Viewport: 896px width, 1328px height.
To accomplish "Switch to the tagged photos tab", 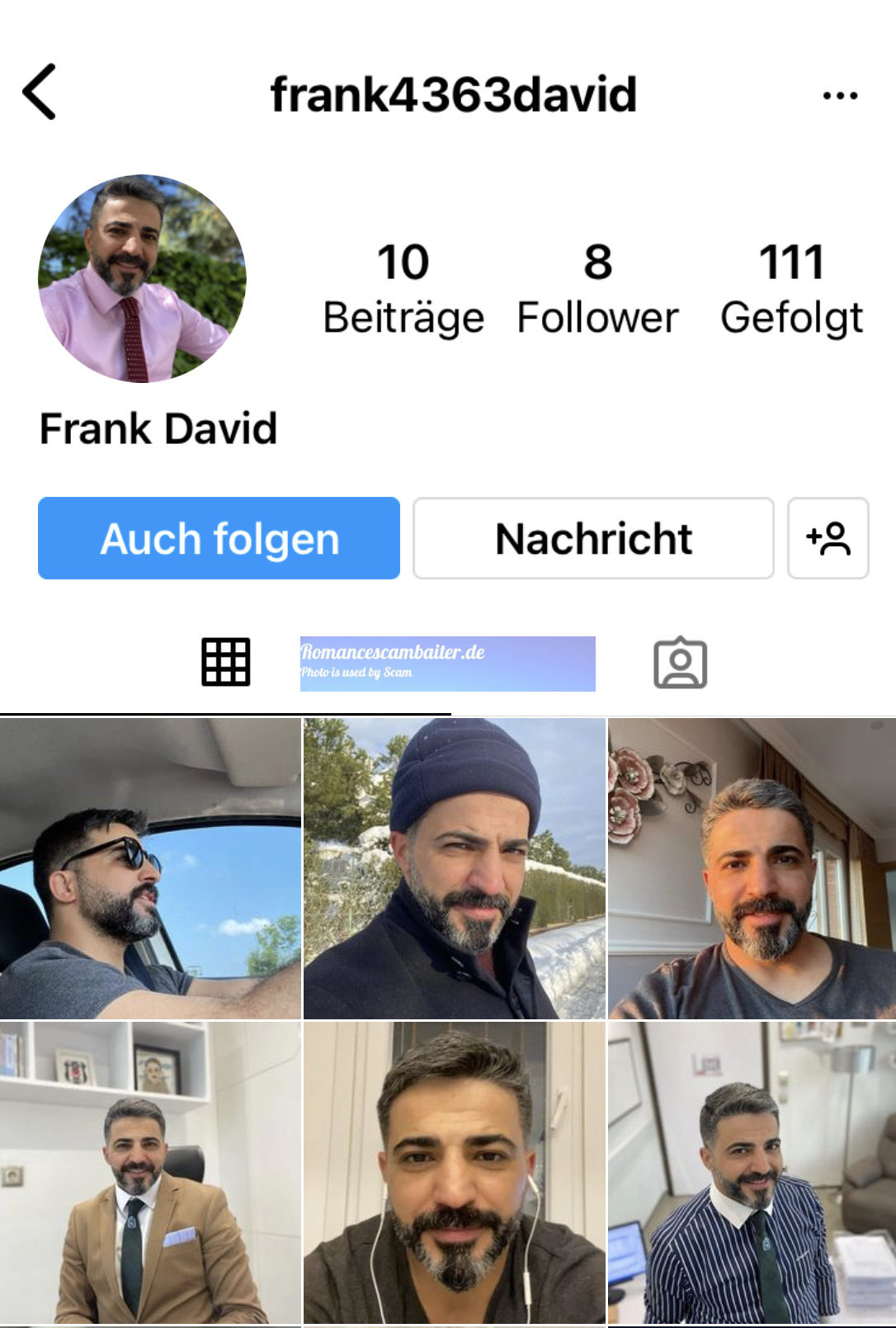I will tap(680, 662).
